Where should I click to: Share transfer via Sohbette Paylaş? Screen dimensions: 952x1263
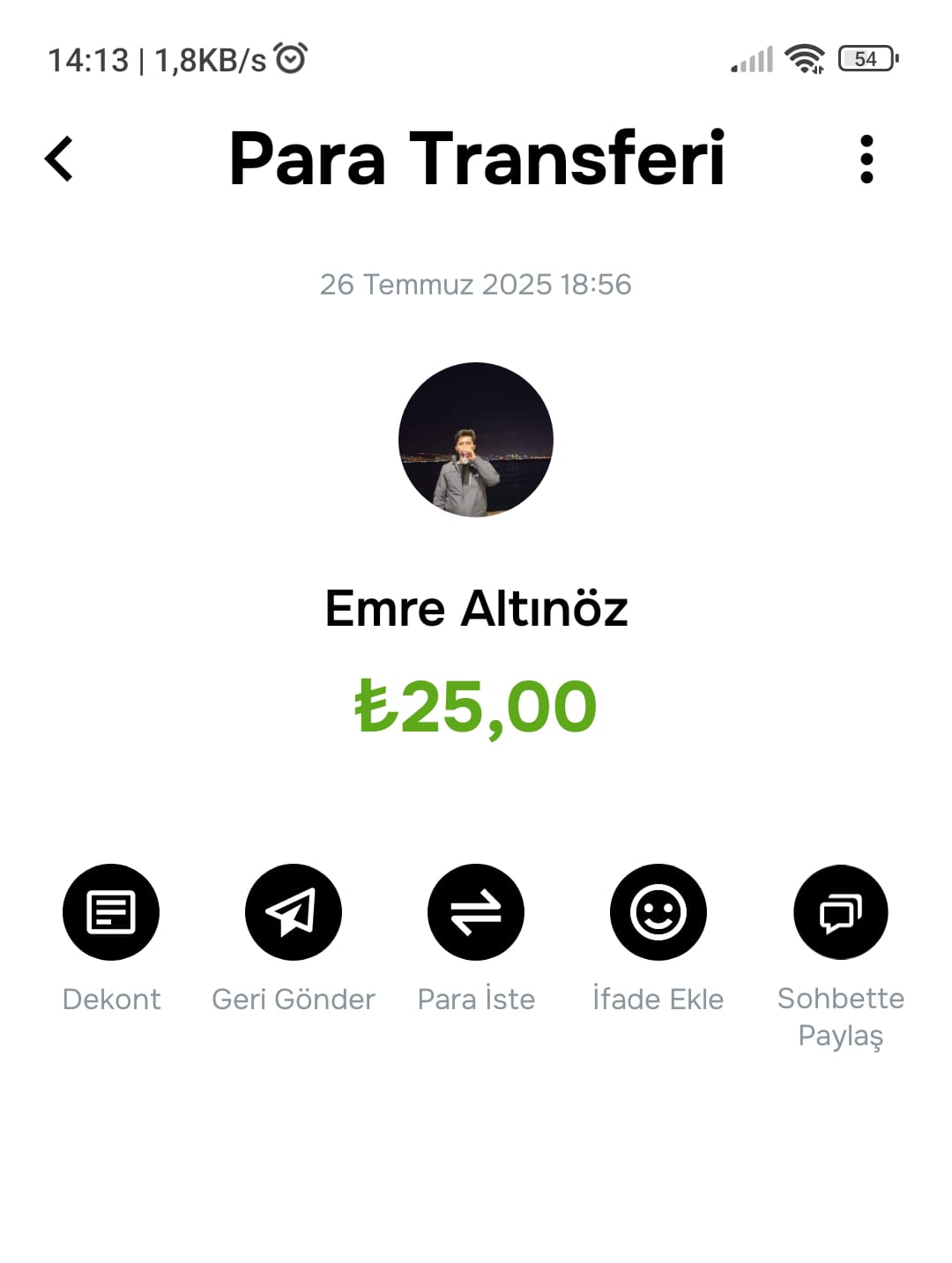pos(841,912)
